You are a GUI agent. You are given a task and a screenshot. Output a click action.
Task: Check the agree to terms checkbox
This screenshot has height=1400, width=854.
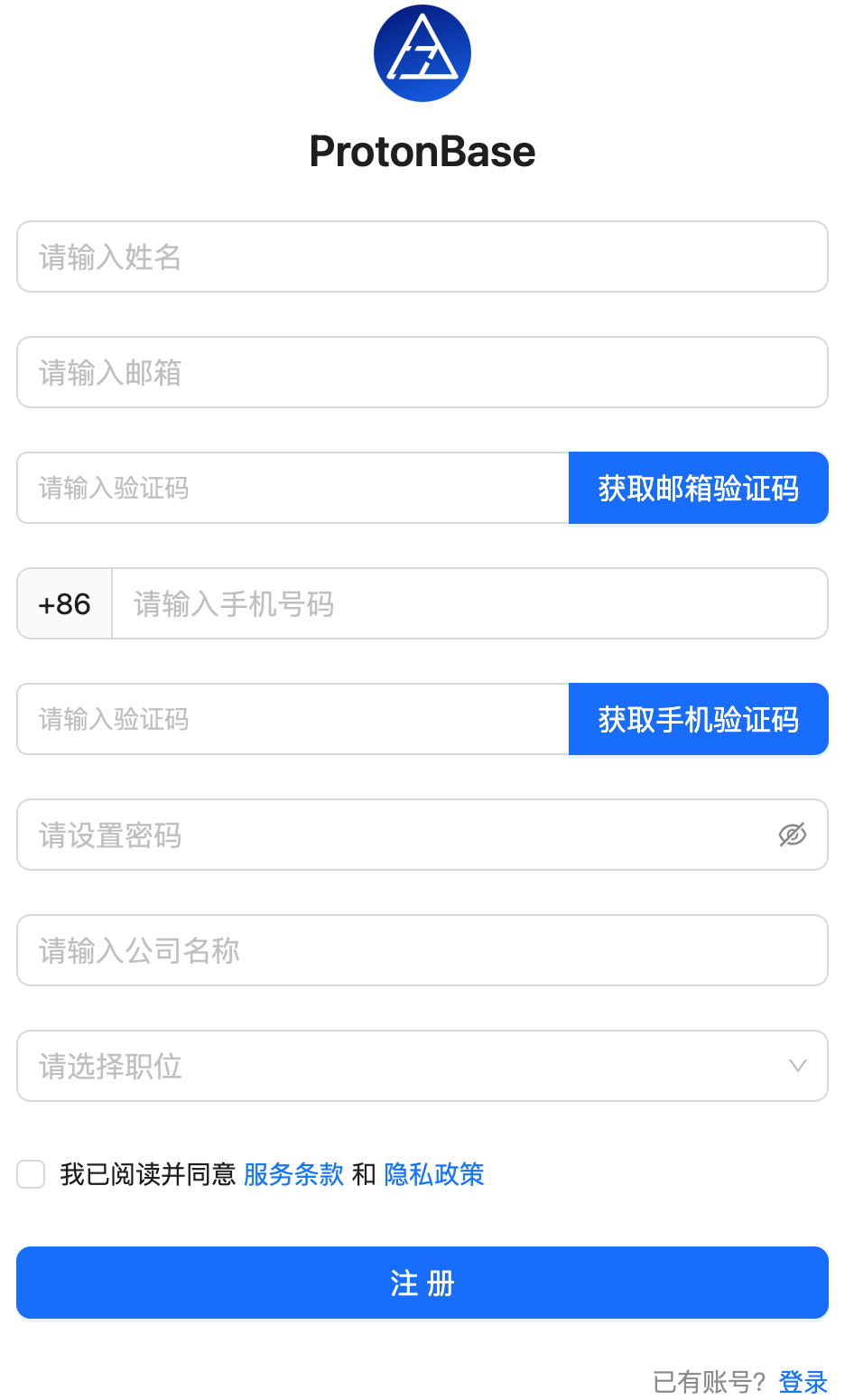tap(31, 1174)
